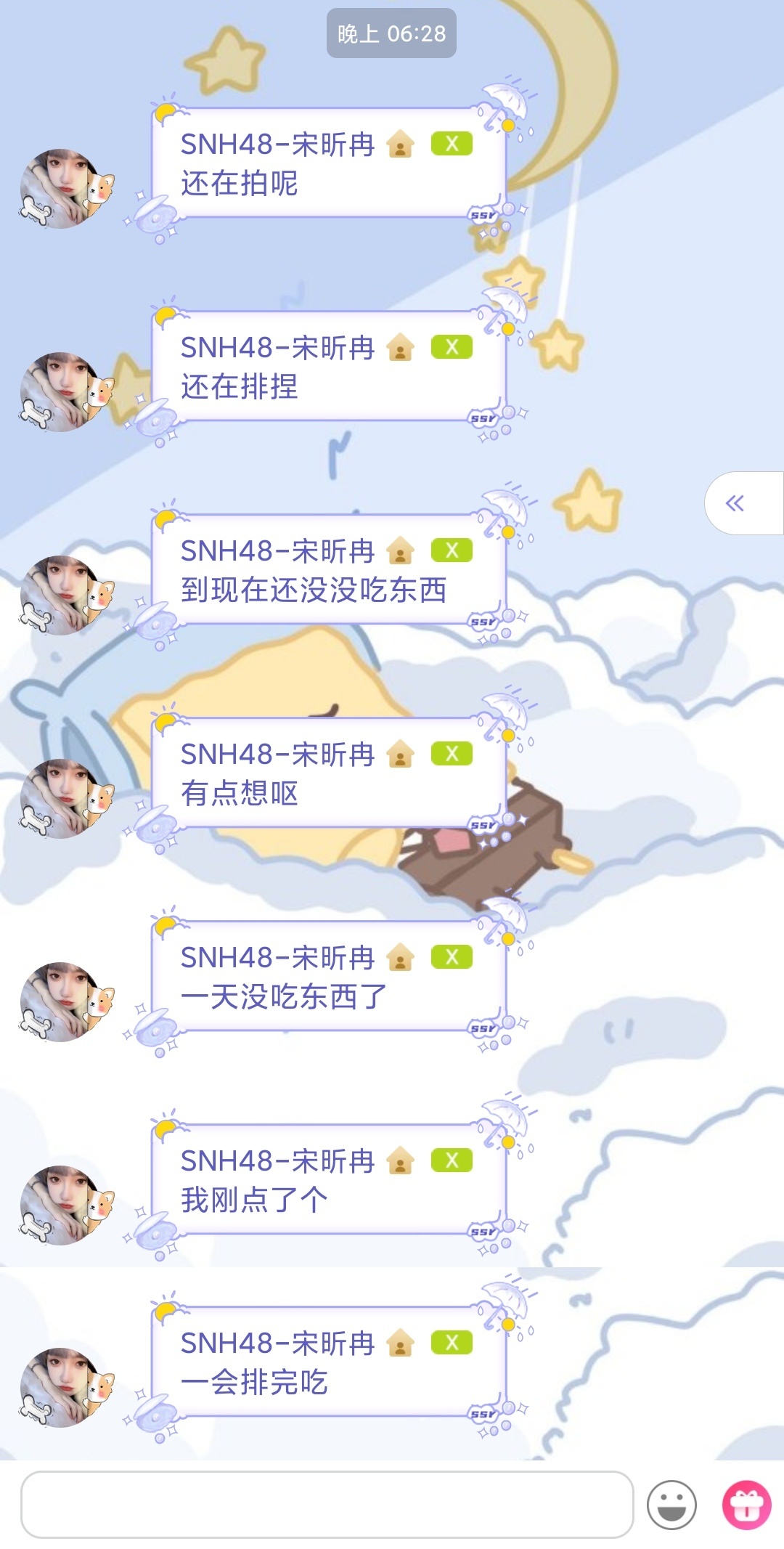
Task: Expand the double-chevron side panel
Action: coord(736,503)
